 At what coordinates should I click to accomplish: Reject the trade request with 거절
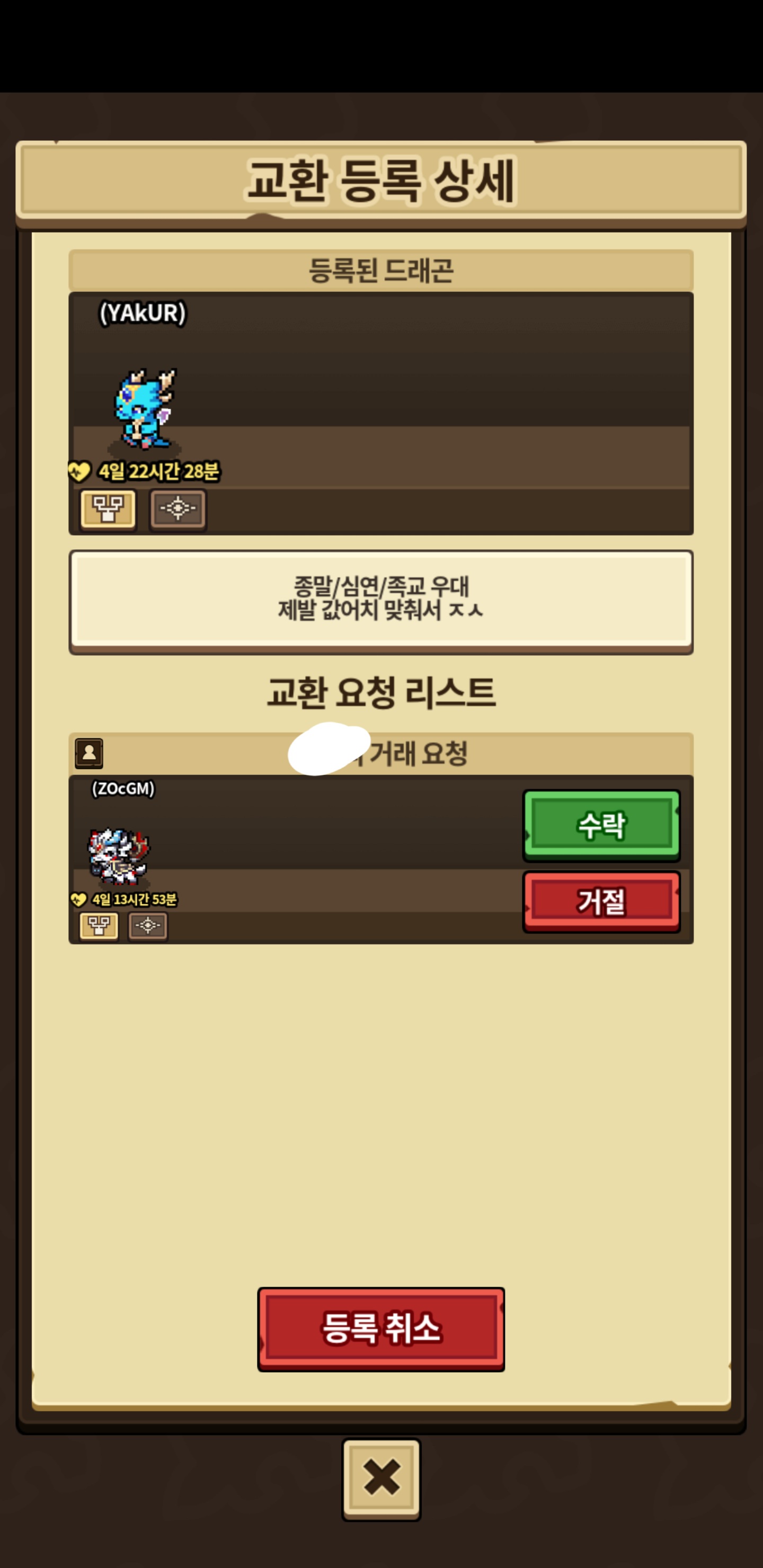(x=601, y=902)
